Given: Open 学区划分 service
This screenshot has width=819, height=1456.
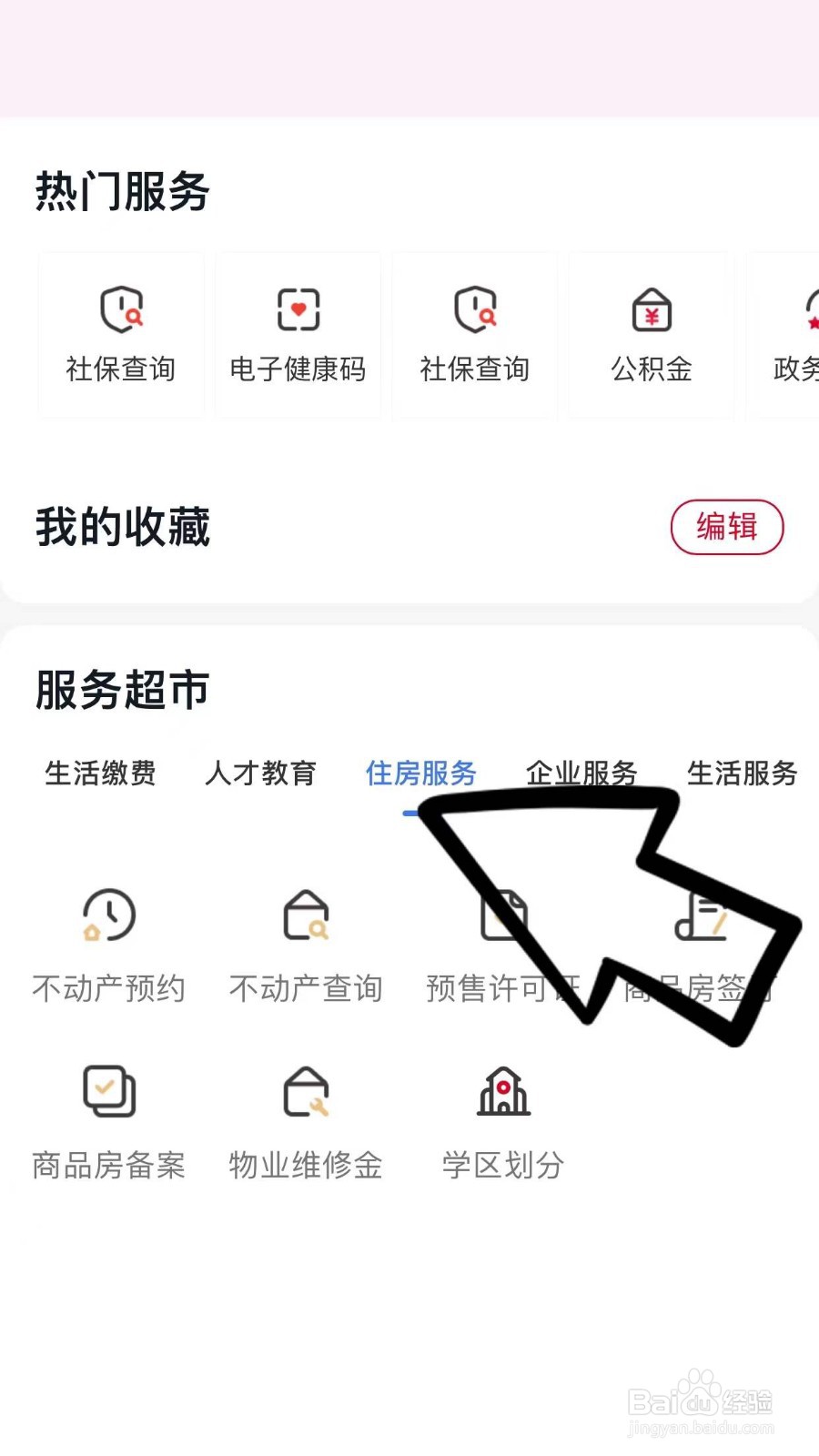Looking at the screenshot, I should (503, 1124).
